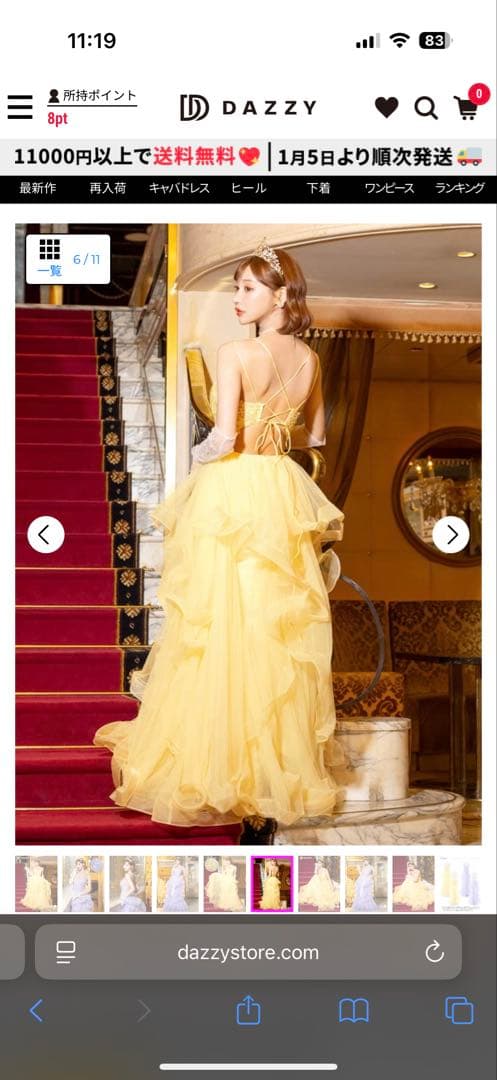Select the first thumbnail in the strip

(36, 884)
